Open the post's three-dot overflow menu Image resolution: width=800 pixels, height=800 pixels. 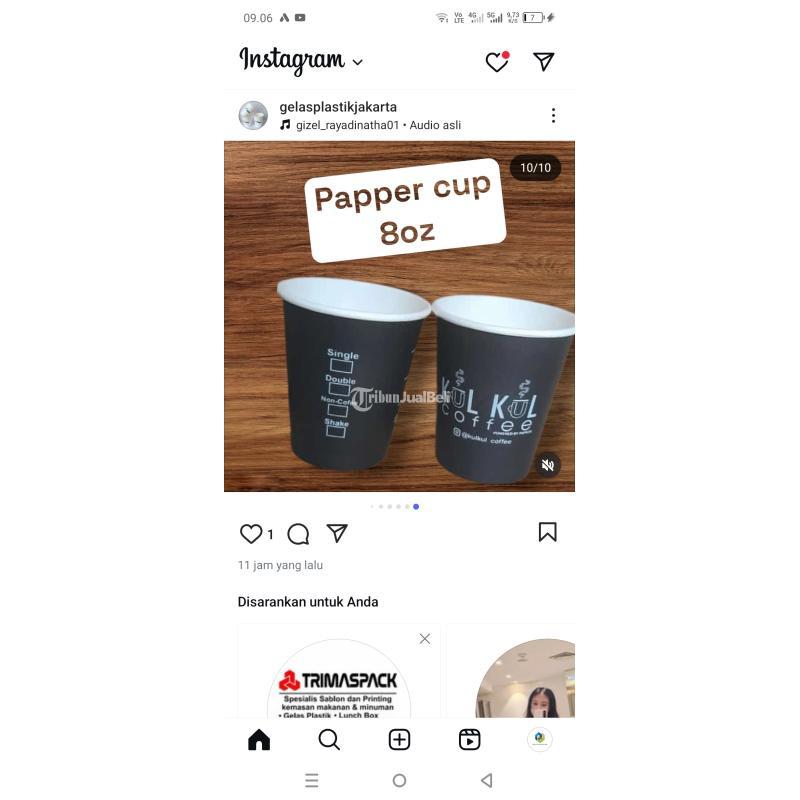coord(553,115)
